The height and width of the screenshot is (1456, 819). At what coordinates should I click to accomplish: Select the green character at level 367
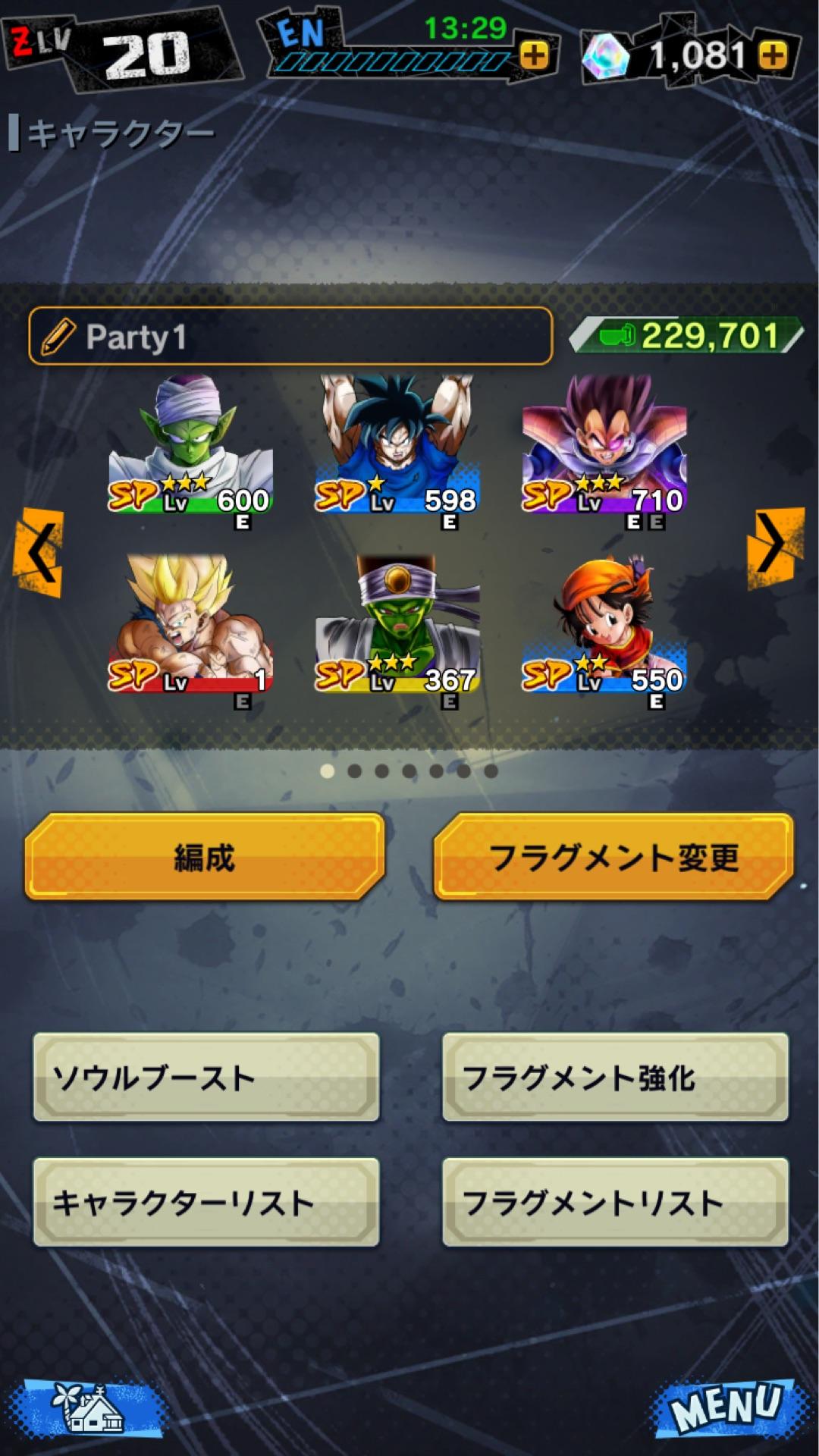(x=397, y=626)
